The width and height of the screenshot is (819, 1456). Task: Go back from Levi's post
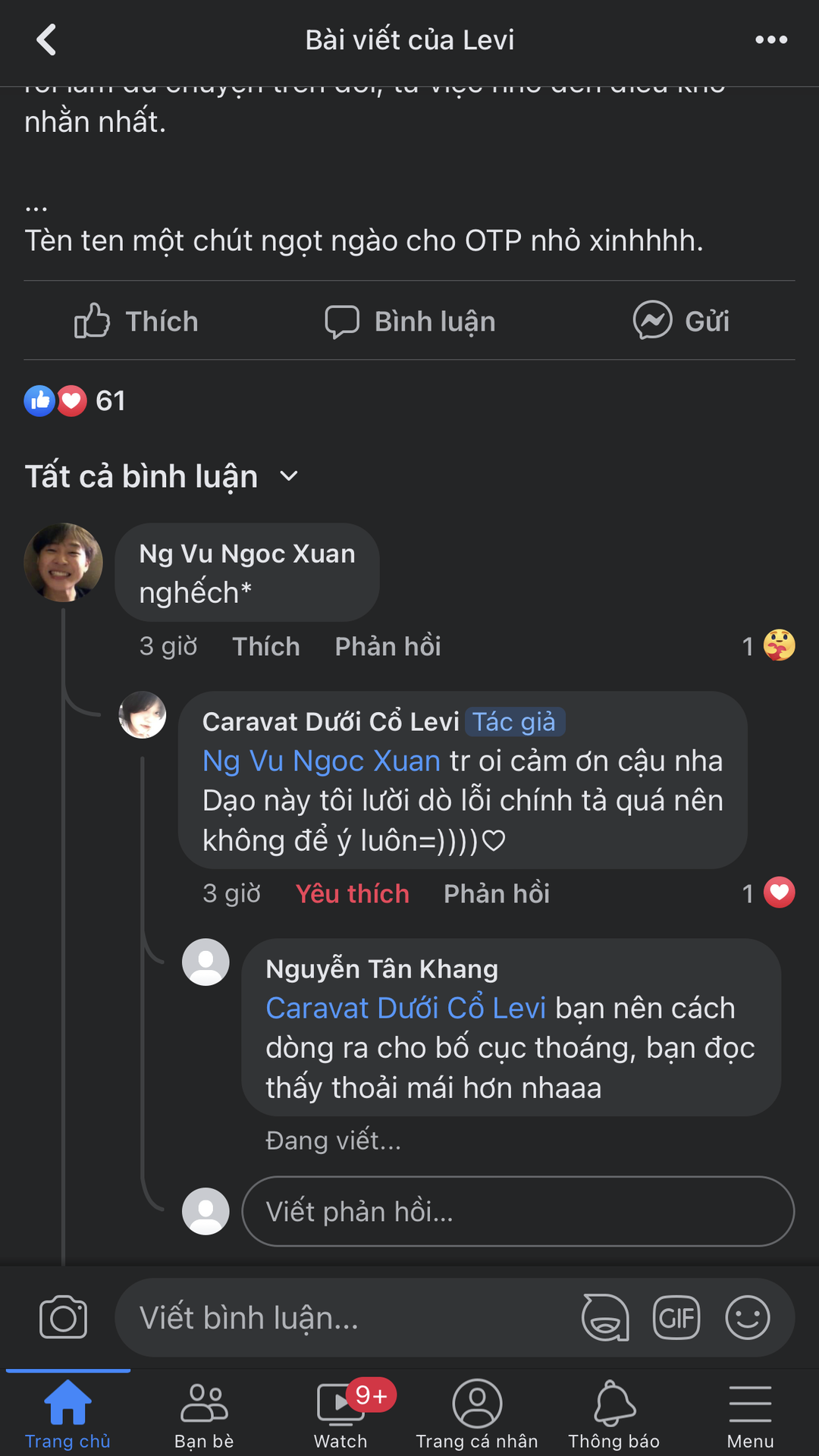[47, 40]
